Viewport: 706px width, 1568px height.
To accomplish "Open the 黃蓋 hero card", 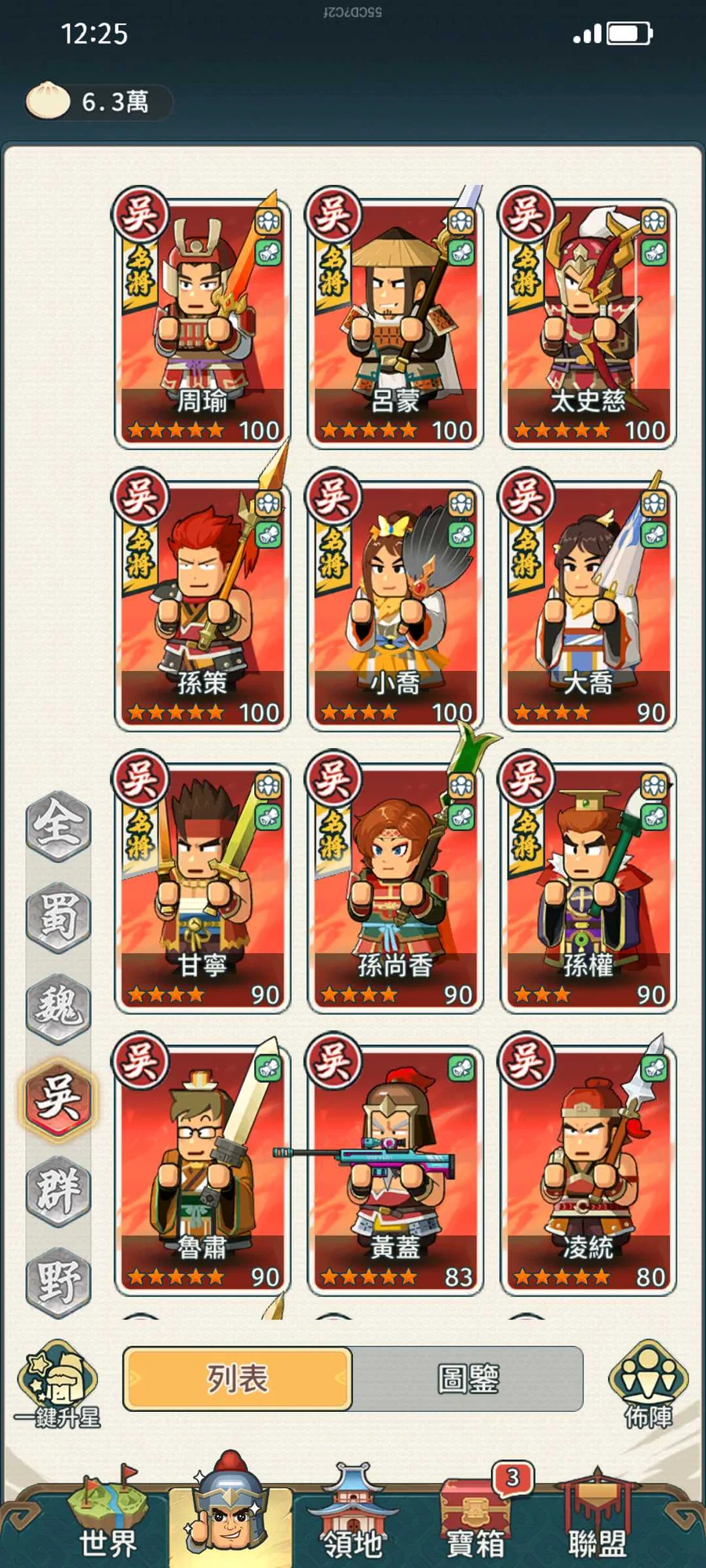I will pos(395,1168).
